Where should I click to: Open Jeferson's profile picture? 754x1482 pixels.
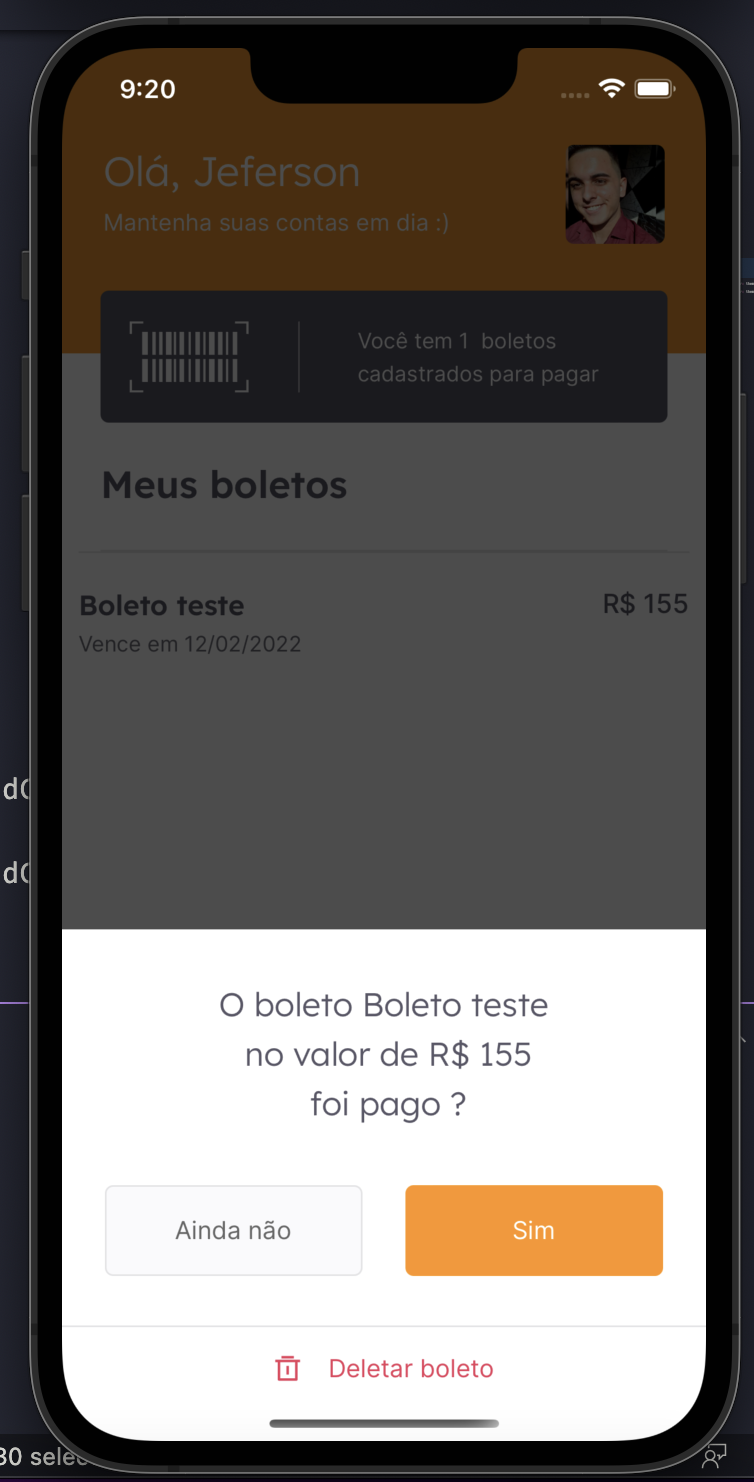pyautogui.click(x=614, y=193)
